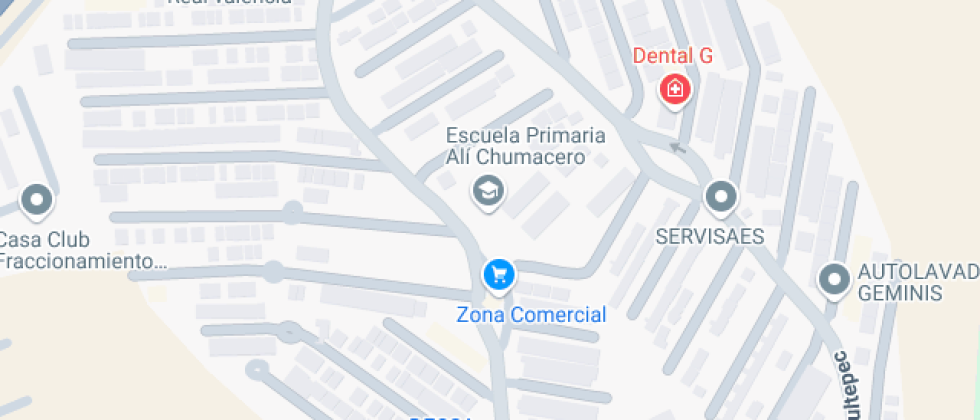
Task: Select the Escuela Primaria Alí Chumacero school pin
Action: (x=488, y=190)
